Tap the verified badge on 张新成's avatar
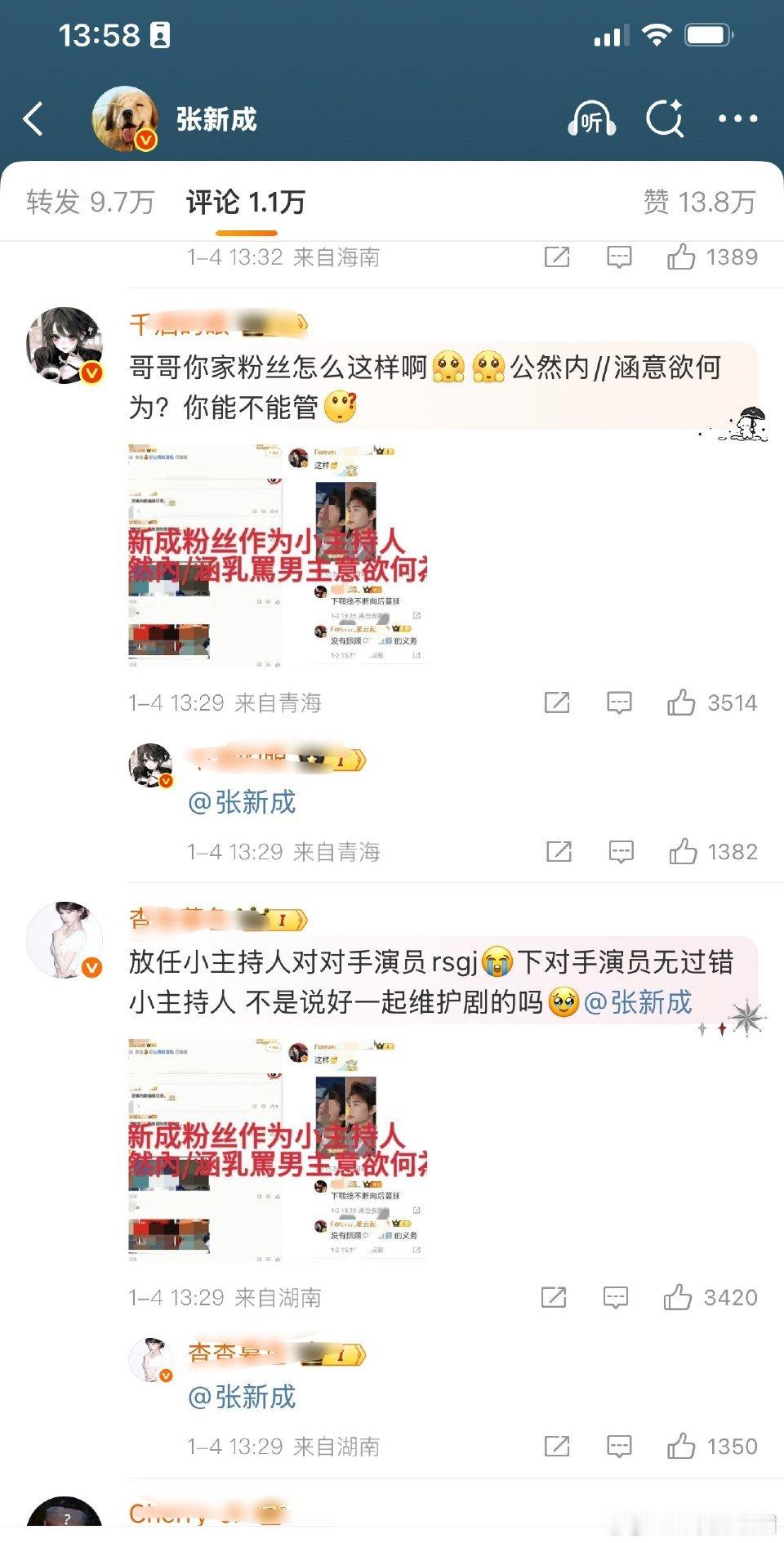This screenshot has width=784, height=1543. tap(144, 140)
